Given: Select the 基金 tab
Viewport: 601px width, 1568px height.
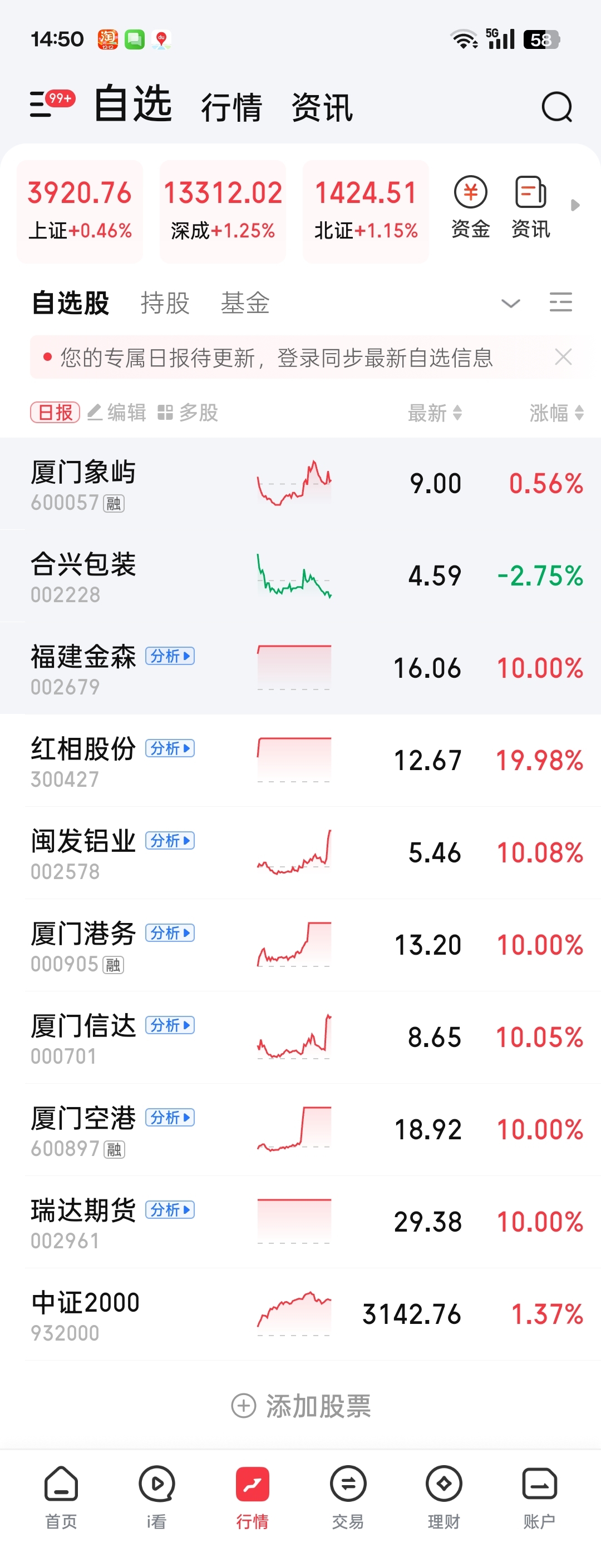Looking at the screenshot, I should tap(245, 302).
